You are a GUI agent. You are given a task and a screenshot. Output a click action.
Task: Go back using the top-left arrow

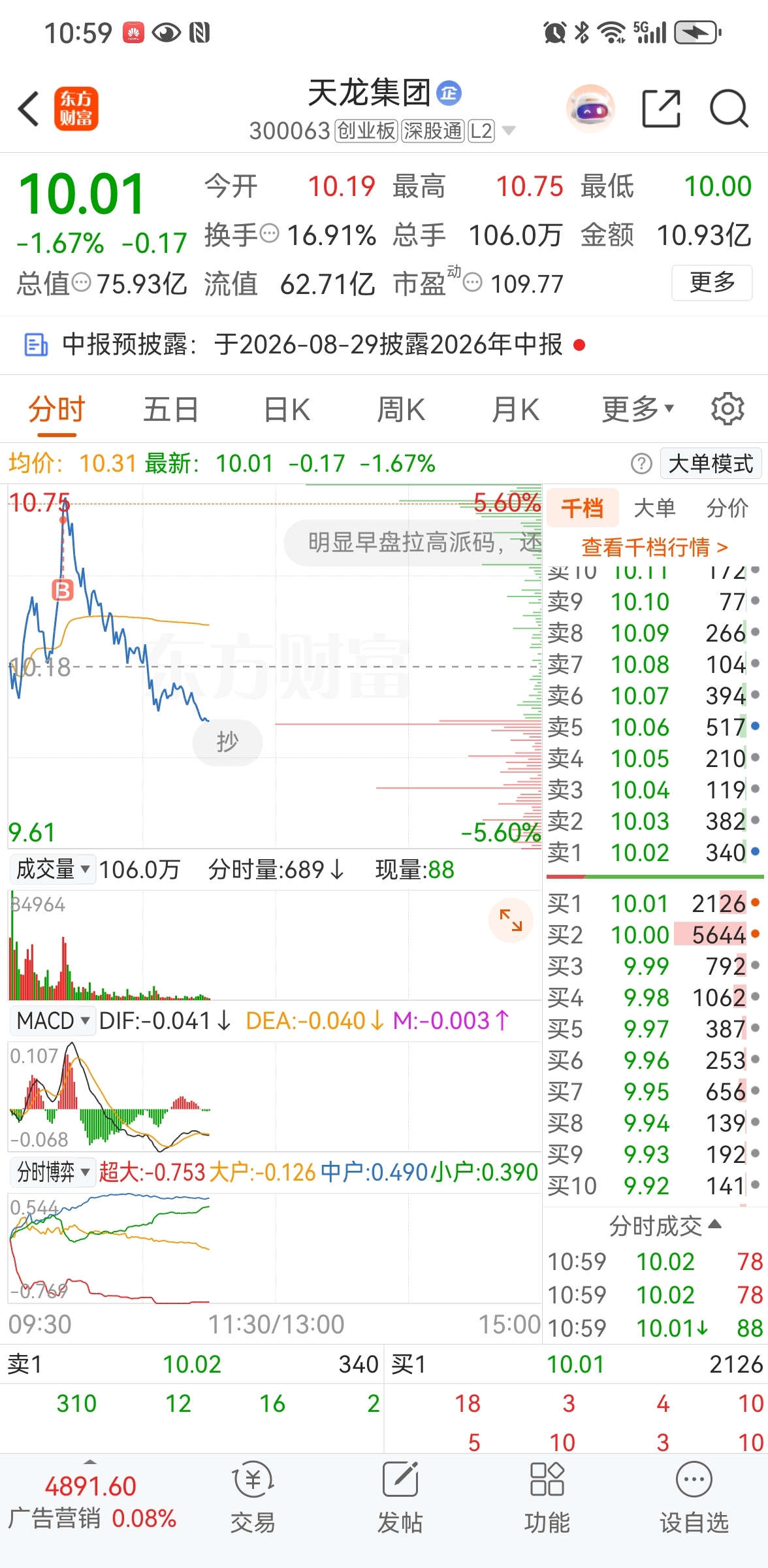pos(29,108)
